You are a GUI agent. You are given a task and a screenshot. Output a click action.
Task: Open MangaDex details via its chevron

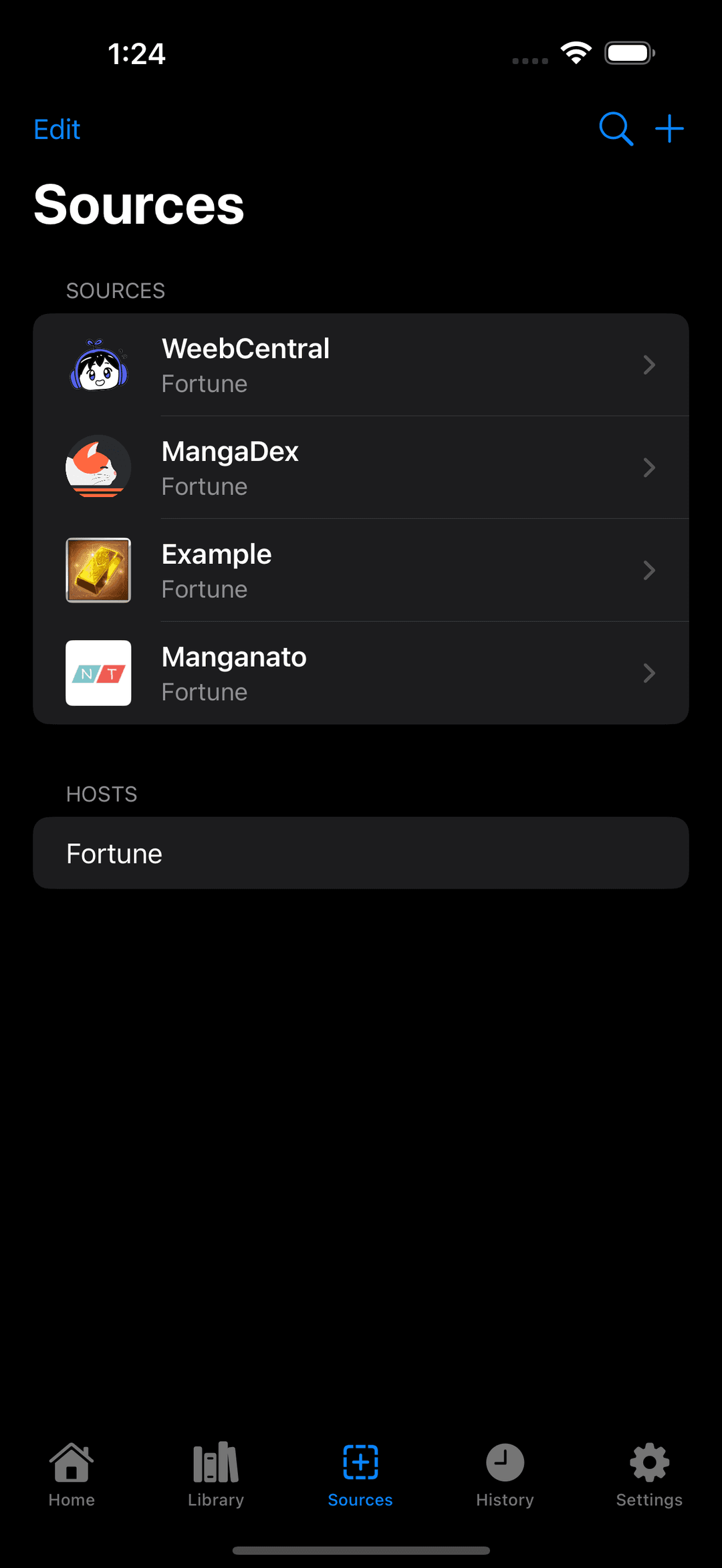point(649,468)
